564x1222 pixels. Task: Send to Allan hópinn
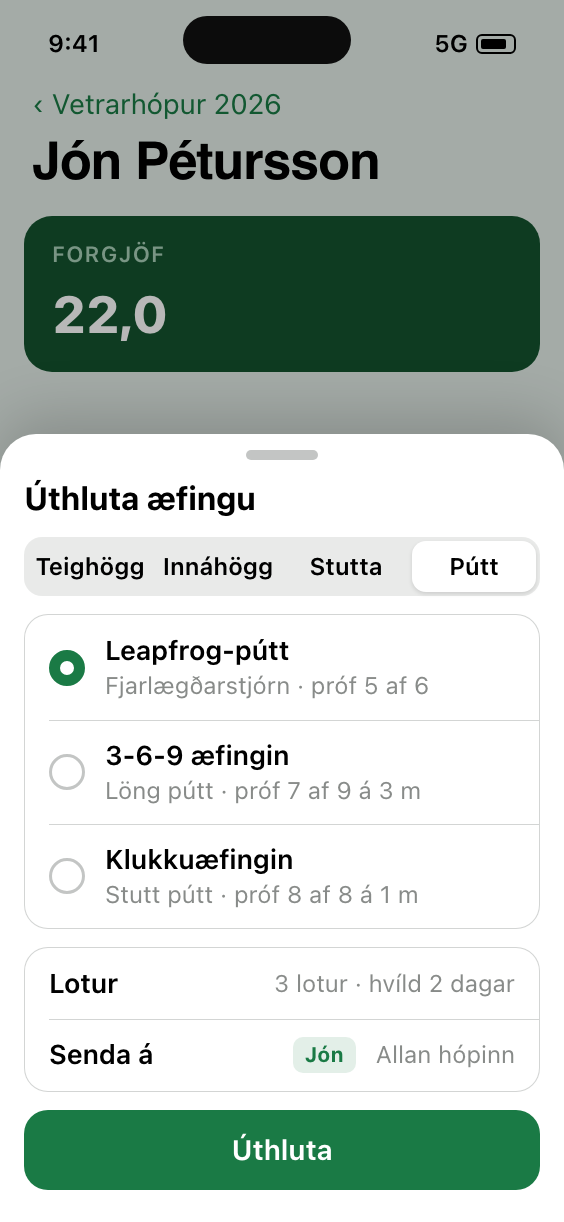[445, 1055]
